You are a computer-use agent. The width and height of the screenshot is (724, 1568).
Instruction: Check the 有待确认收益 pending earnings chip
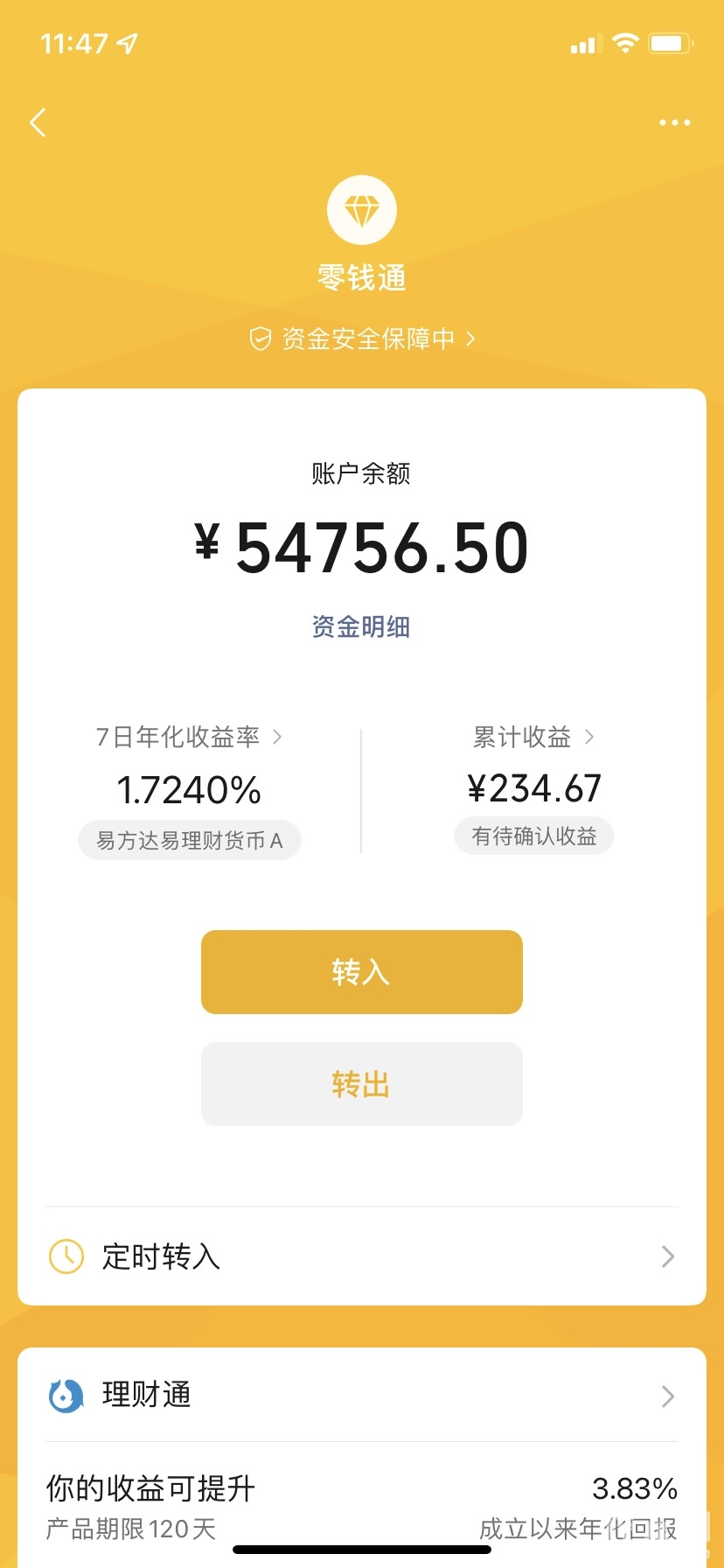(533, 836)
